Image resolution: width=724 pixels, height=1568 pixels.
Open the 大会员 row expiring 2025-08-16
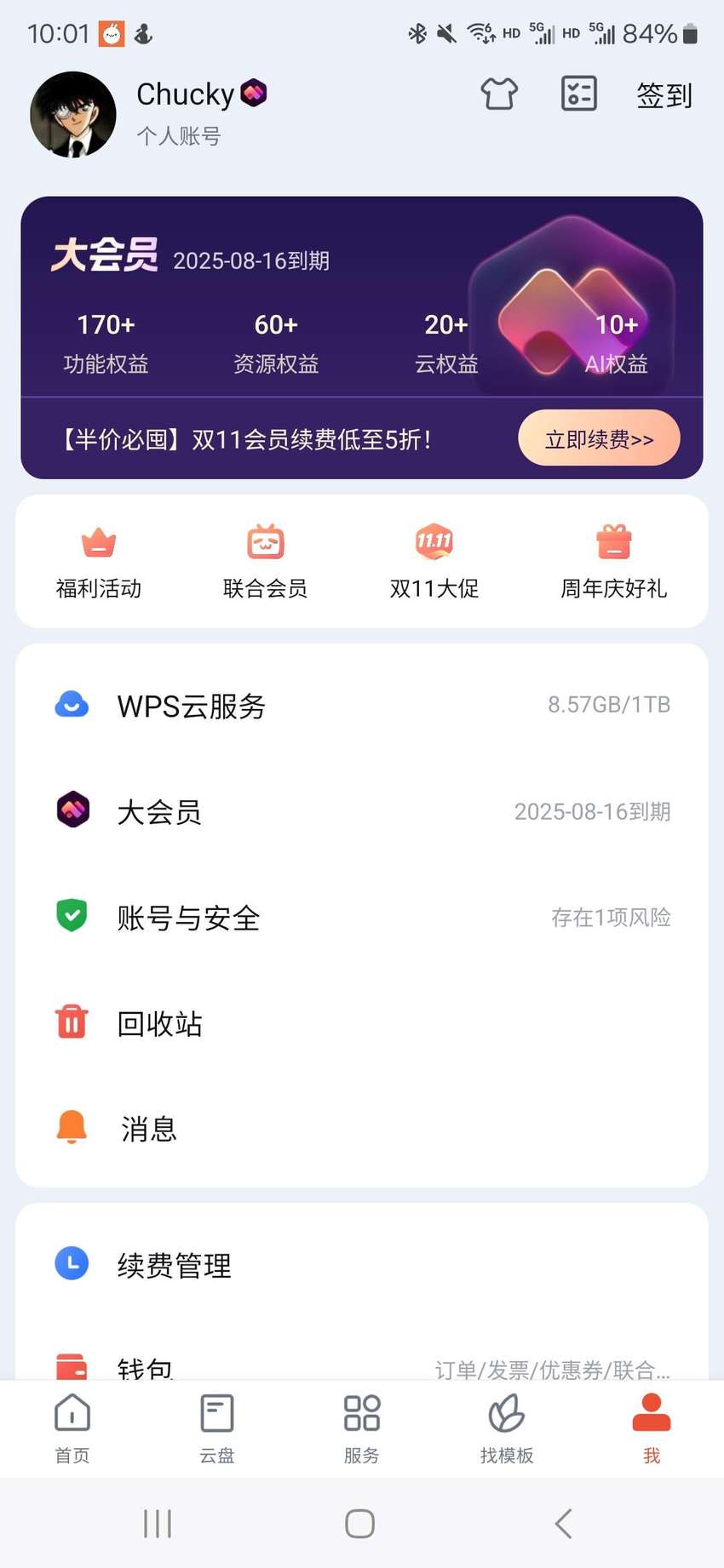362,811
